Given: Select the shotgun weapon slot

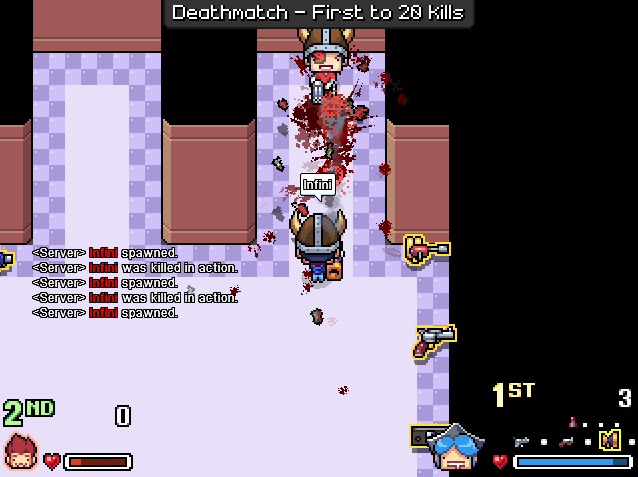Looking at the screenshot, I should pos(566,441).
